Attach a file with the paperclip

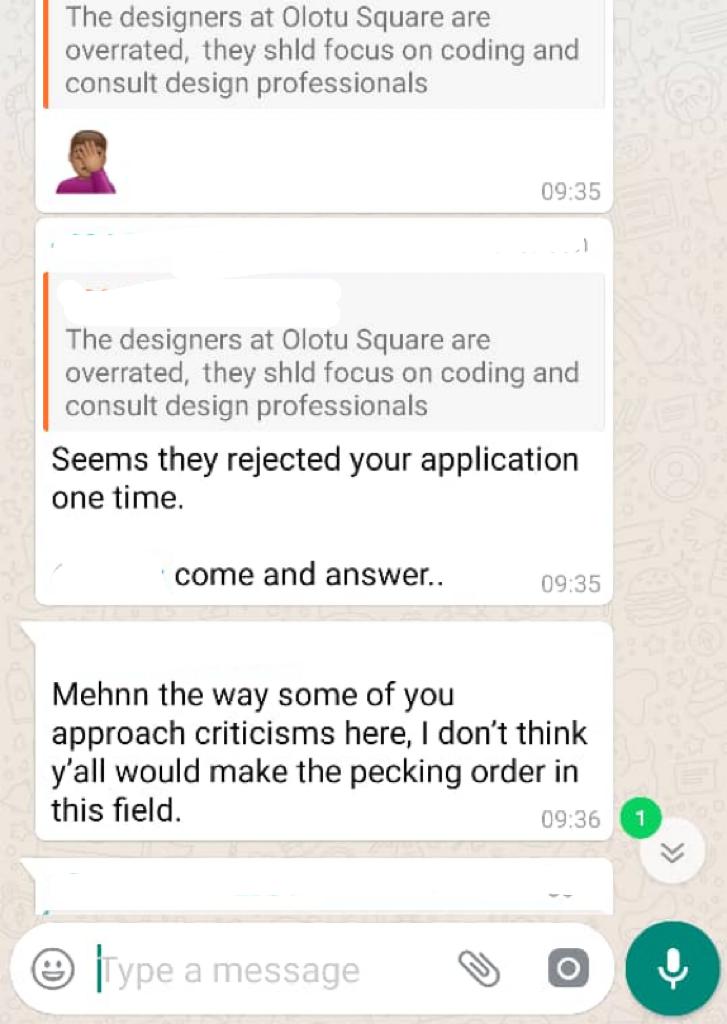[479, 968]
